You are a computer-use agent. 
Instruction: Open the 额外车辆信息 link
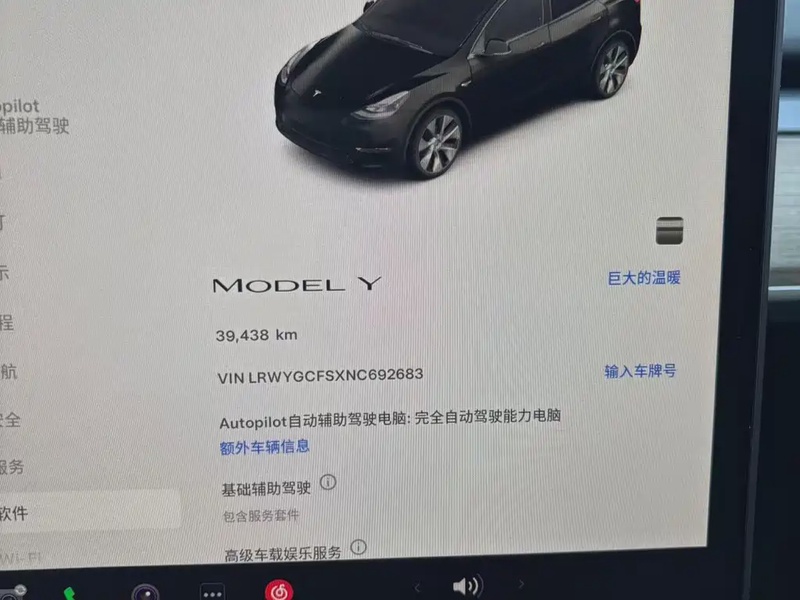[x=264, y=447]
